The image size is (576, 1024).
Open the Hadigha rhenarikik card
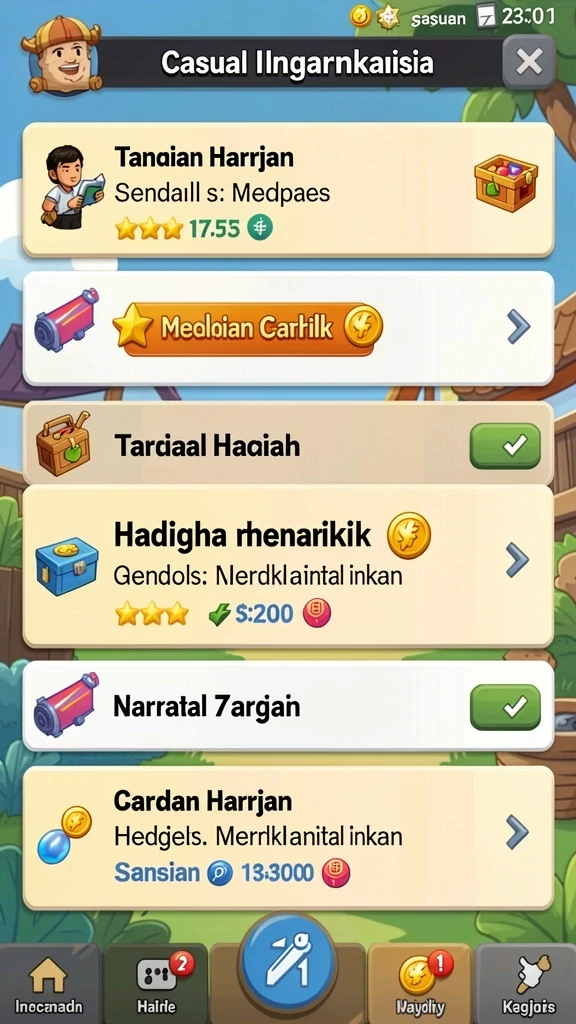coord(288,566)
